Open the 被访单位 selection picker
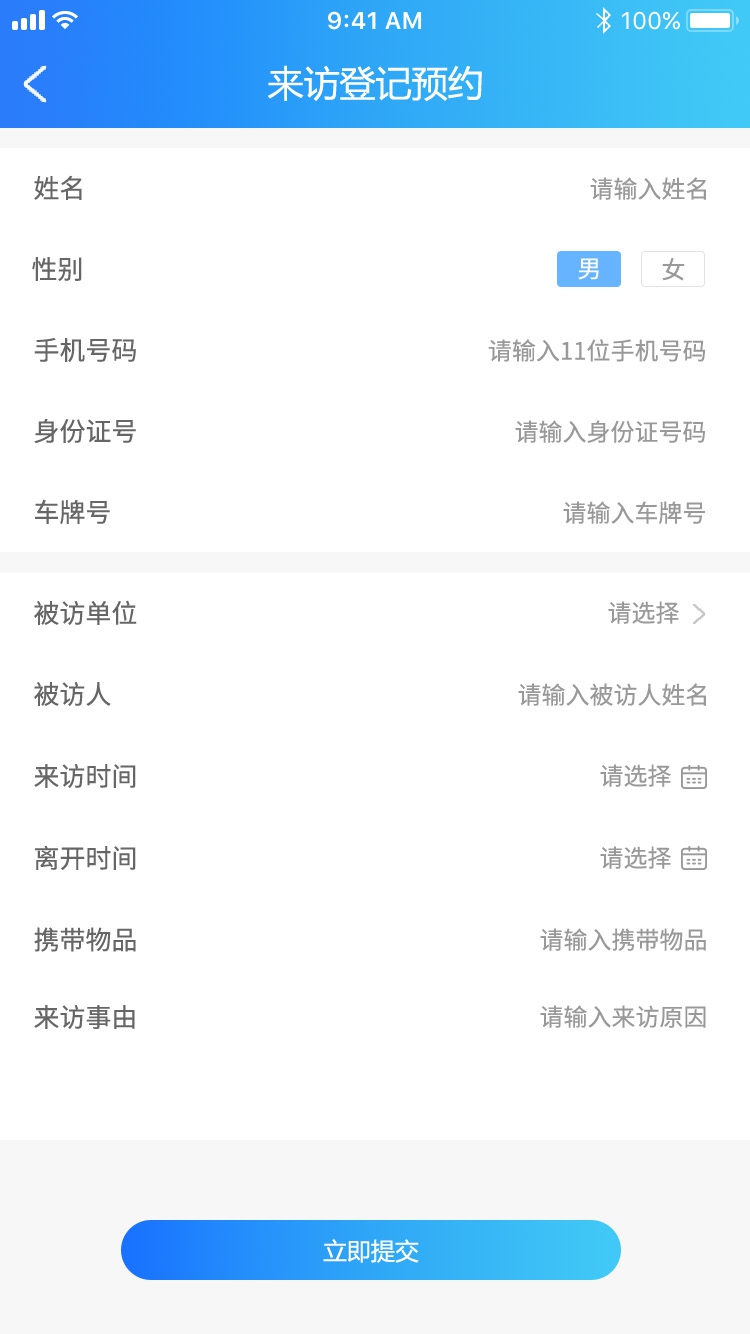The image size is (750, 1334). (x=656, y=613)
